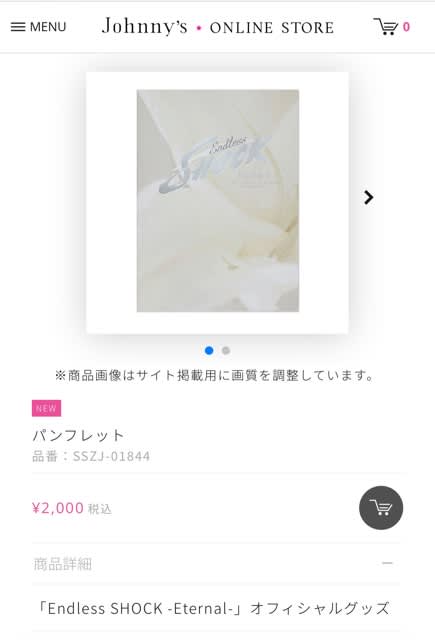Screen dimensions: 435x640
Task: View the pamphlet product image
Action: pos(218,201)
